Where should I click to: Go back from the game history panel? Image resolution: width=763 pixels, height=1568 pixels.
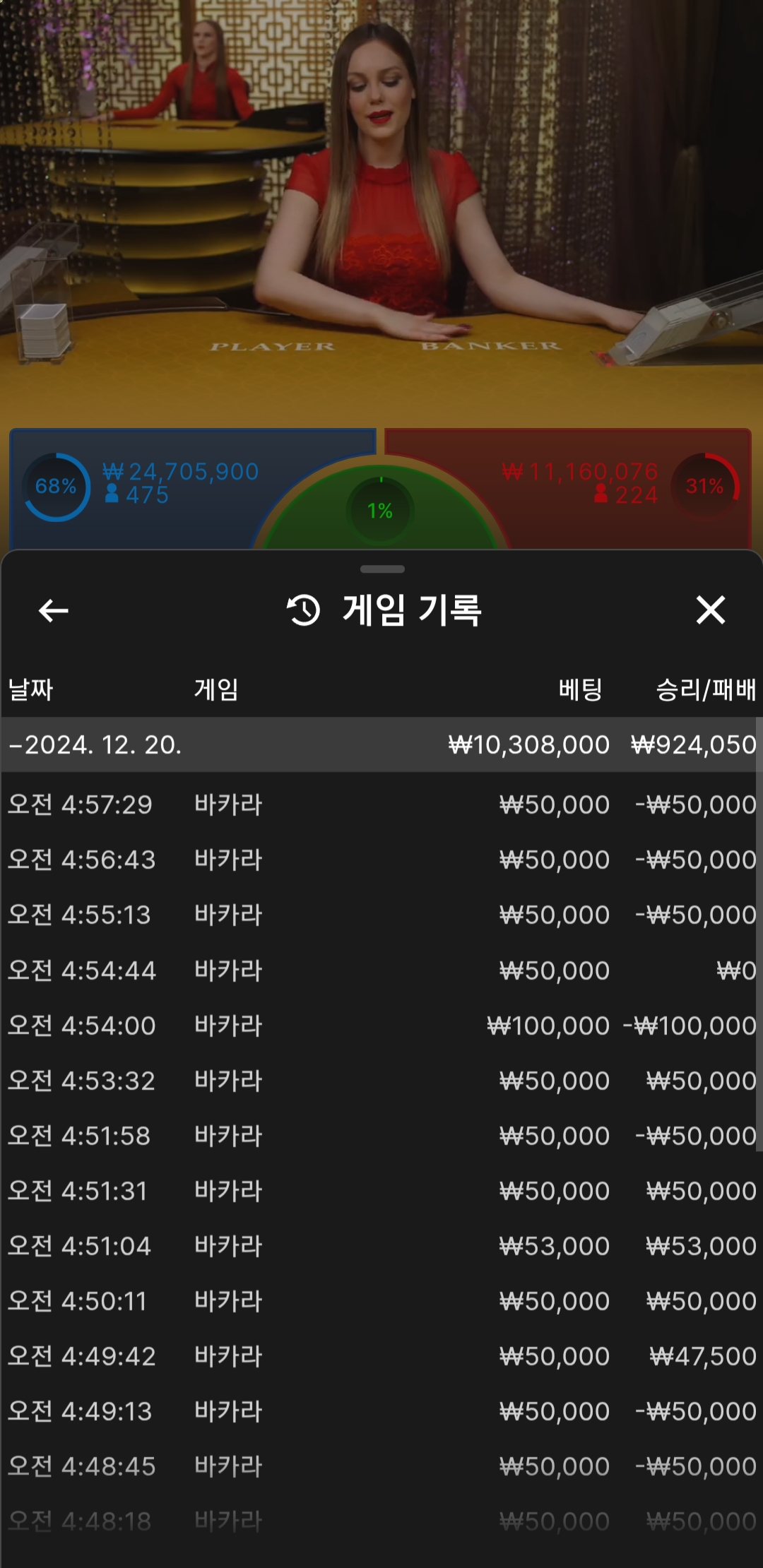[53, 611]
